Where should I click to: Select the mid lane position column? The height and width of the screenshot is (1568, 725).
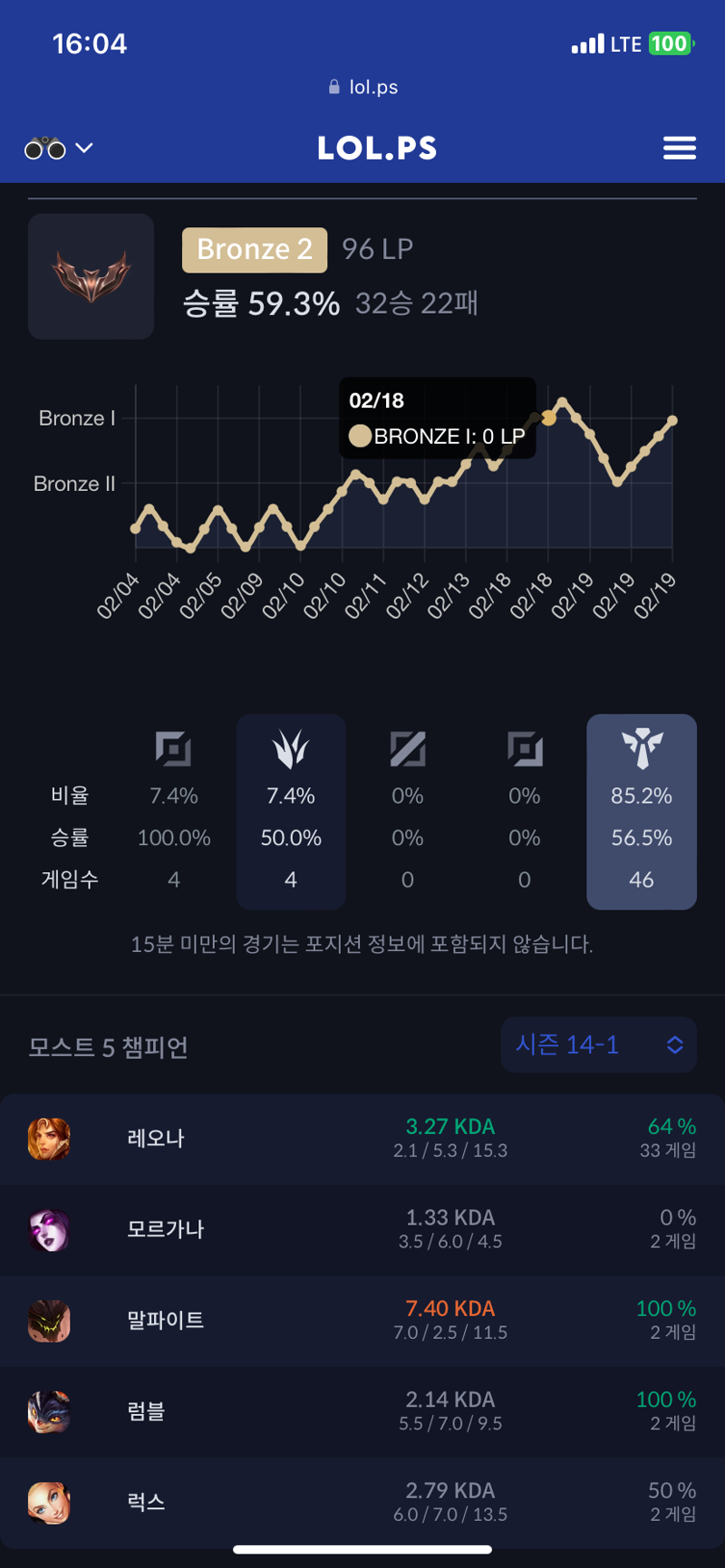(408, 811)
